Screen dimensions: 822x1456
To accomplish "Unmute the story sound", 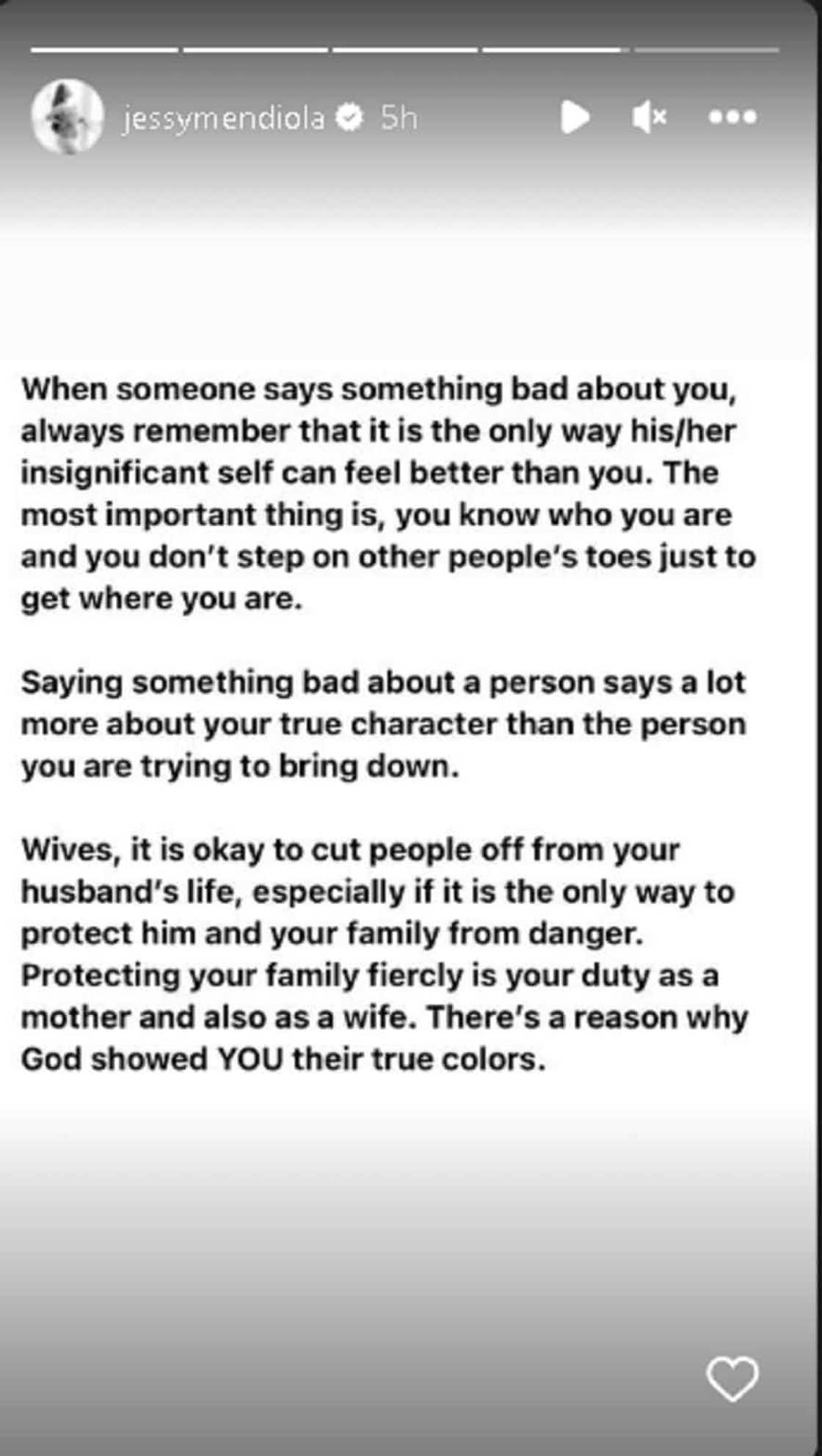I will [649, 117].
